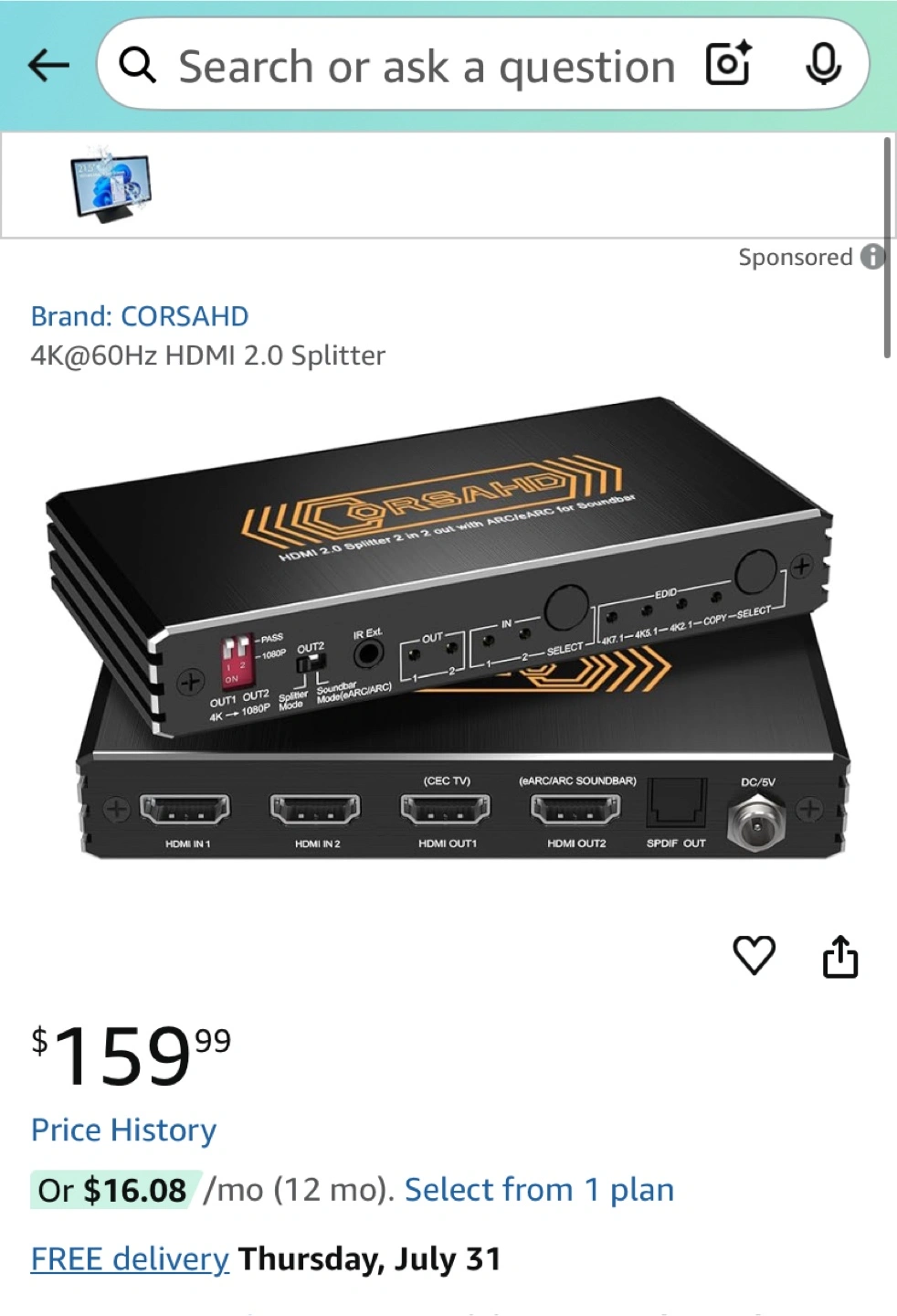Open camera lens search

pyautogui.click(x=729, y=64)
